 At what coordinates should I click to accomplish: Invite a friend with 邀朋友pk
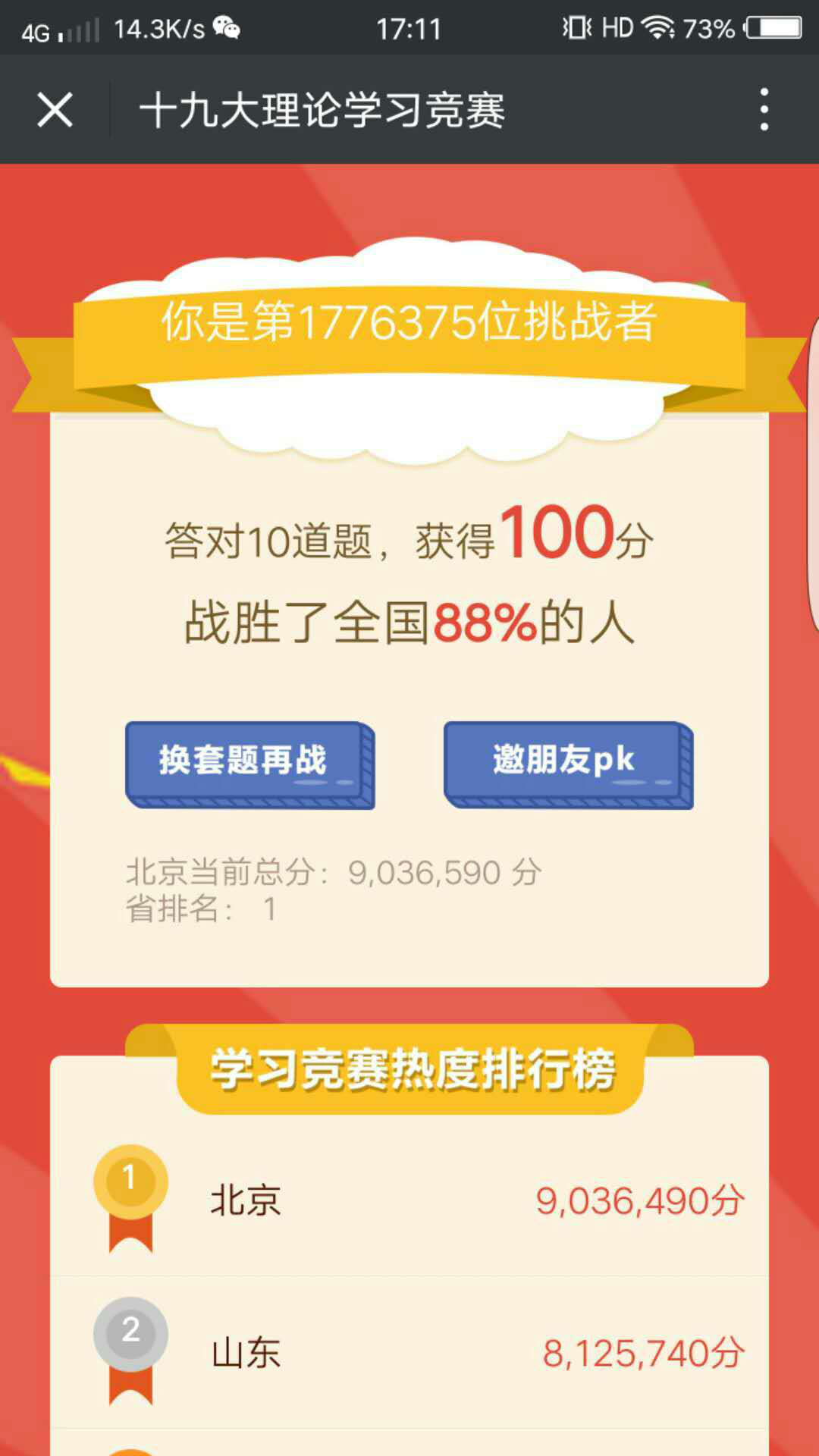[x=566, y=763]
